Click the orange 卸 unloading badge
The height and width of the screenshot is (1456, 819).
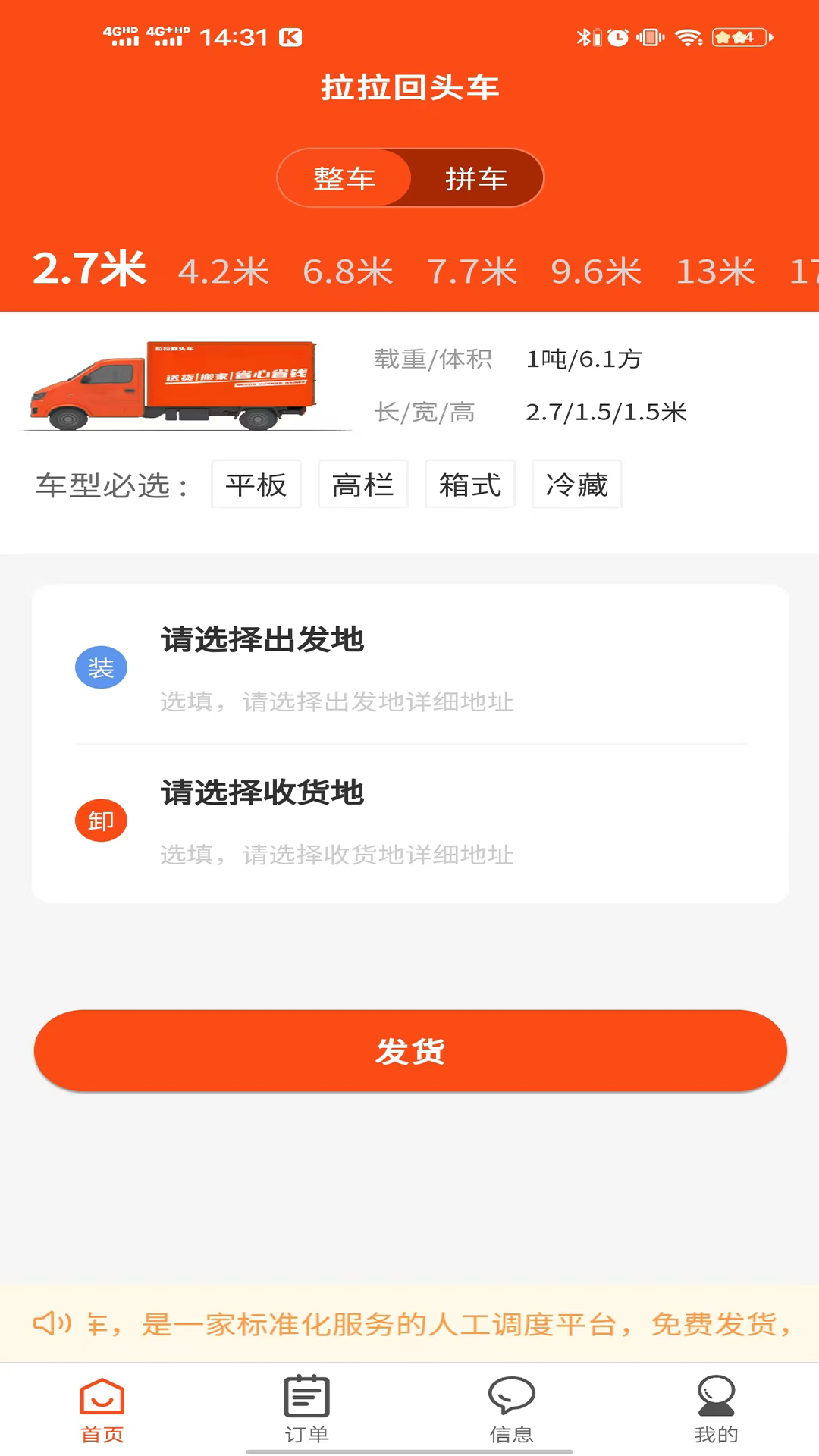click(101, 820)
